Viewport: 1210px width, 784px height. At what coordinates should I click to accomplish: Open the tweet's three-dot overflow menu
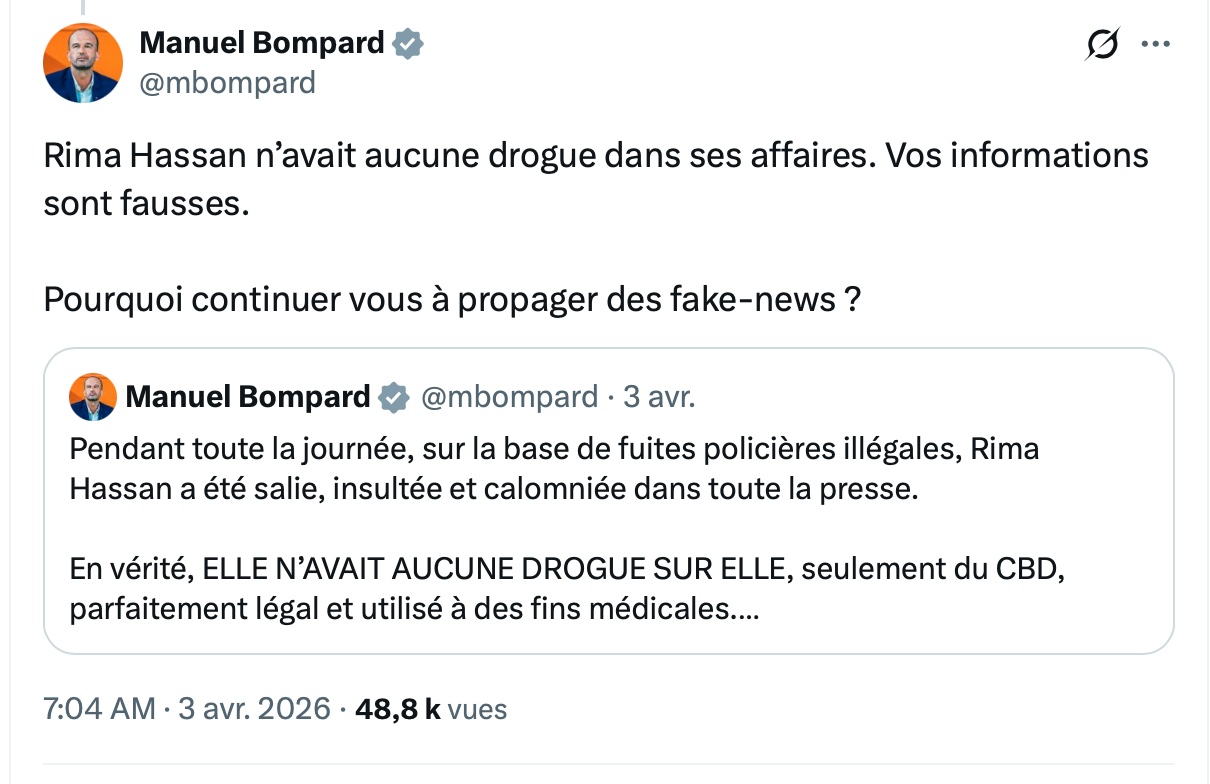click(x=1156, y=45)
